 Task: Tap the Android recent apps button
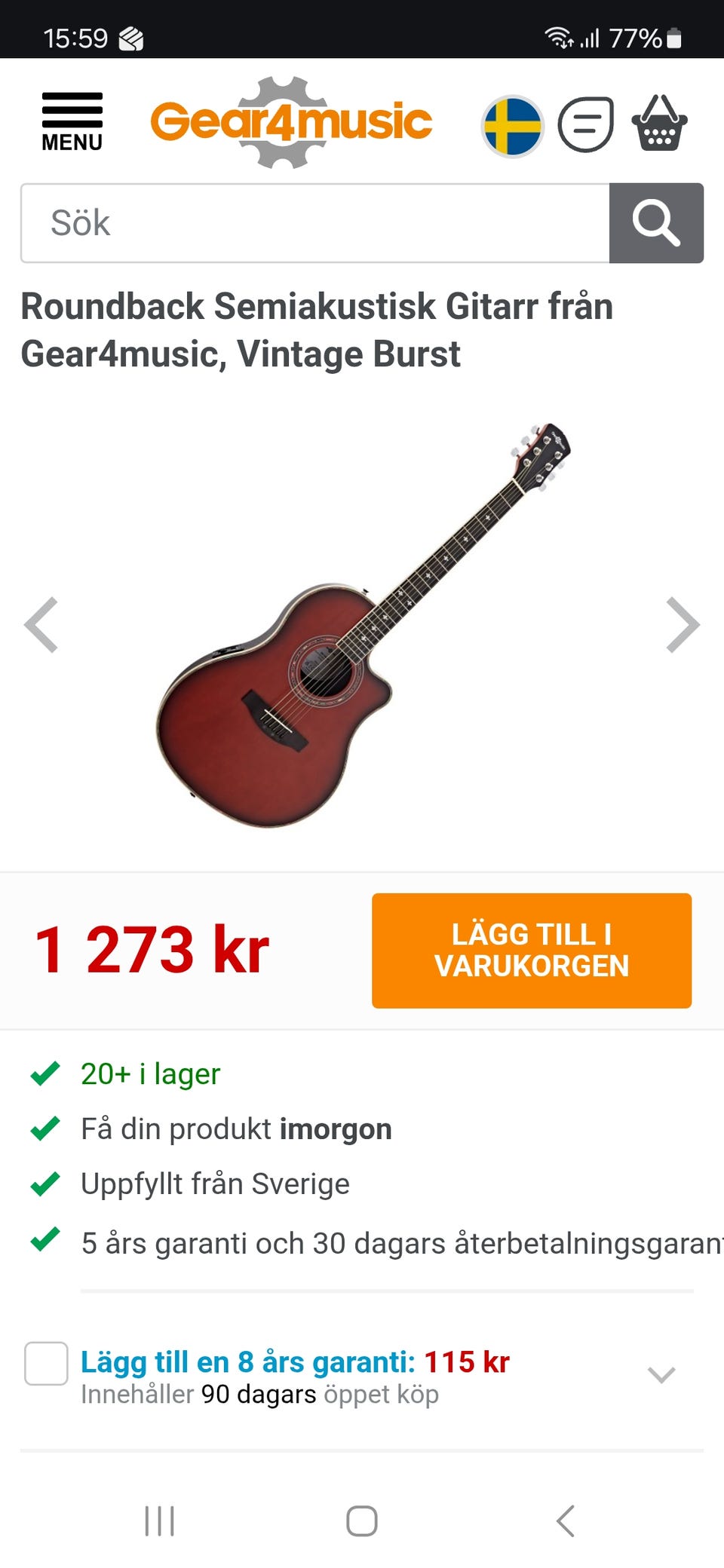(x=159, y=1521)
